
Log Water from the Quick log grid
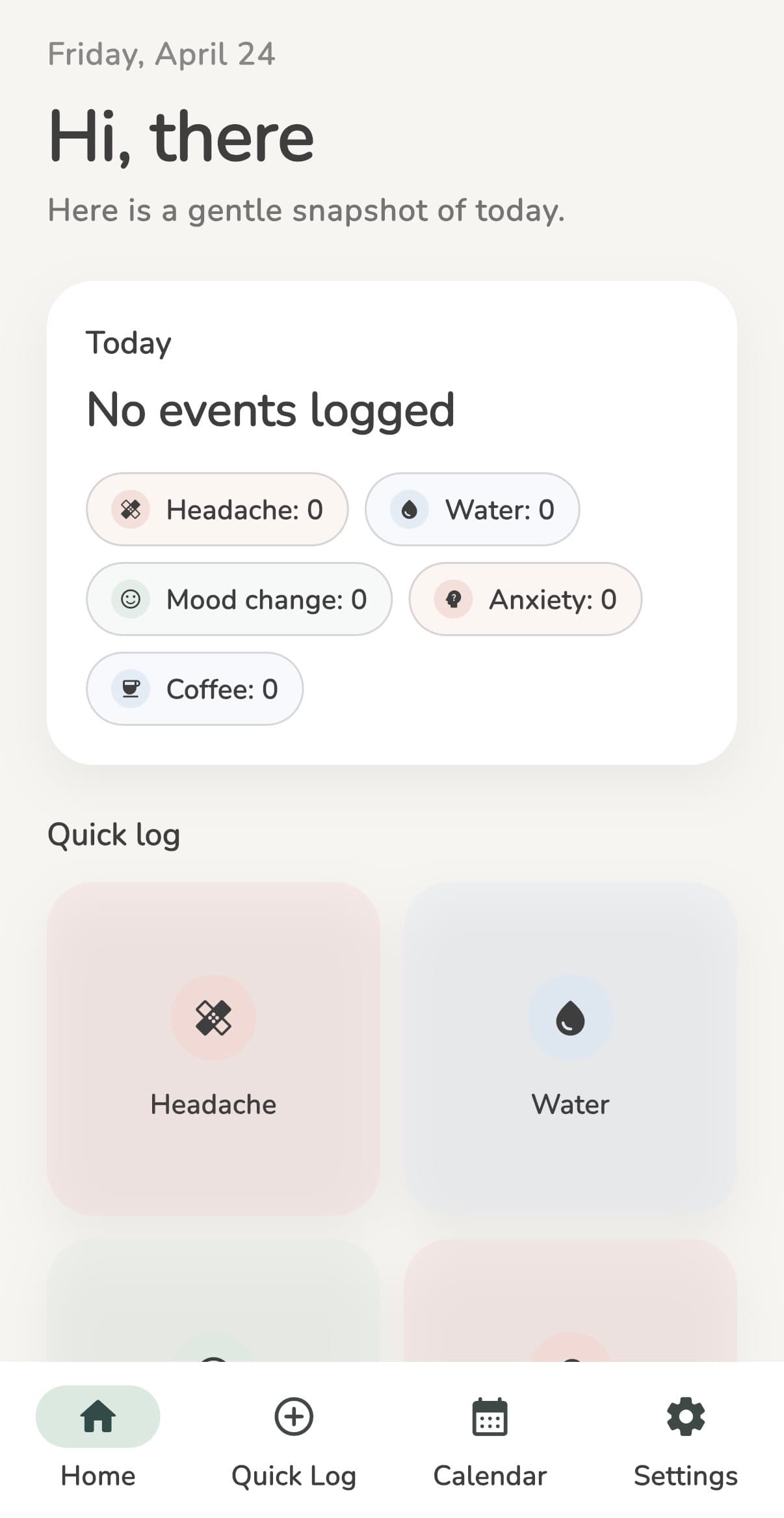(570, 1048)
